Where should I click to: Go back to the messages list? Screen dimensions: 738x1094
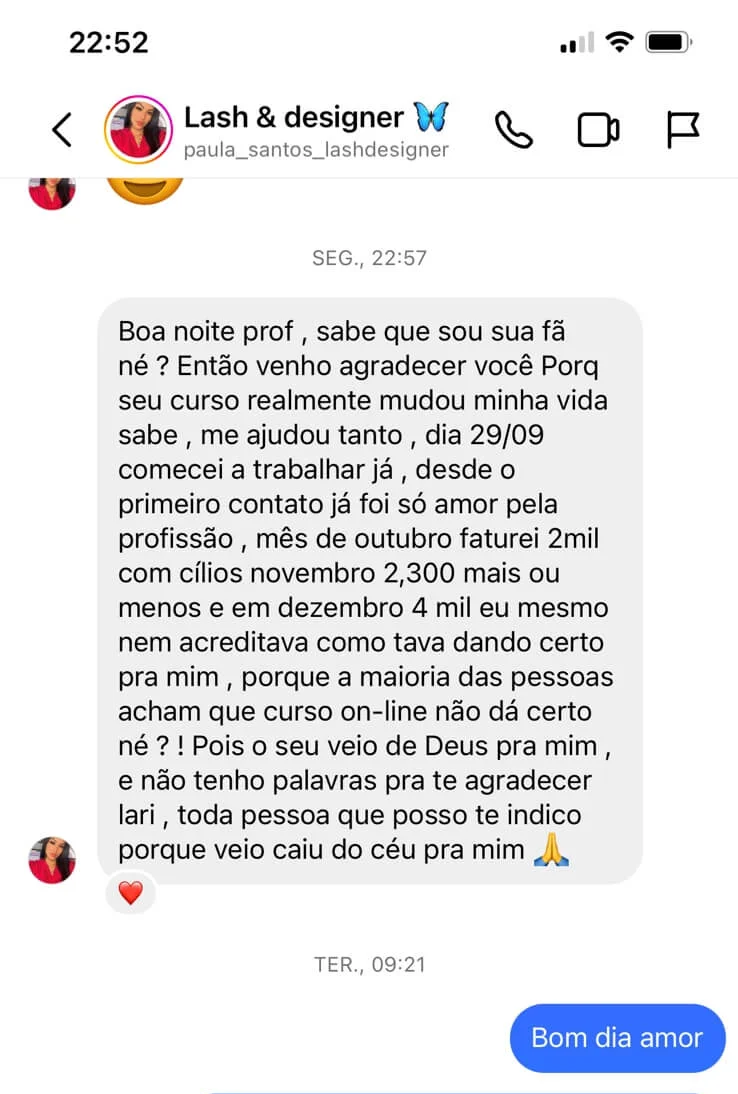coord(62,130)
